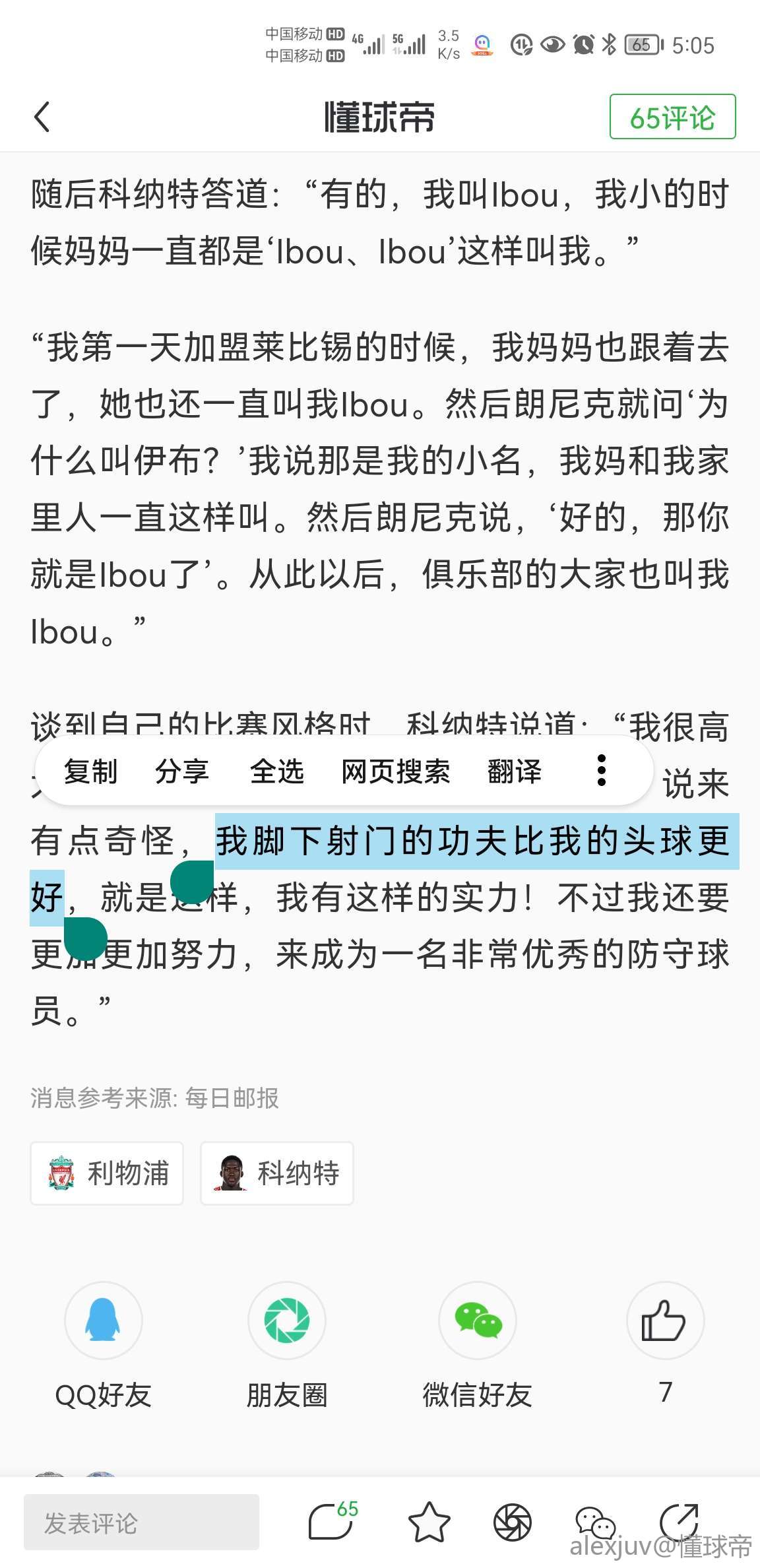Tap 复制 to copy selected text
760x1568 pixels.
[x=90, y=771]
